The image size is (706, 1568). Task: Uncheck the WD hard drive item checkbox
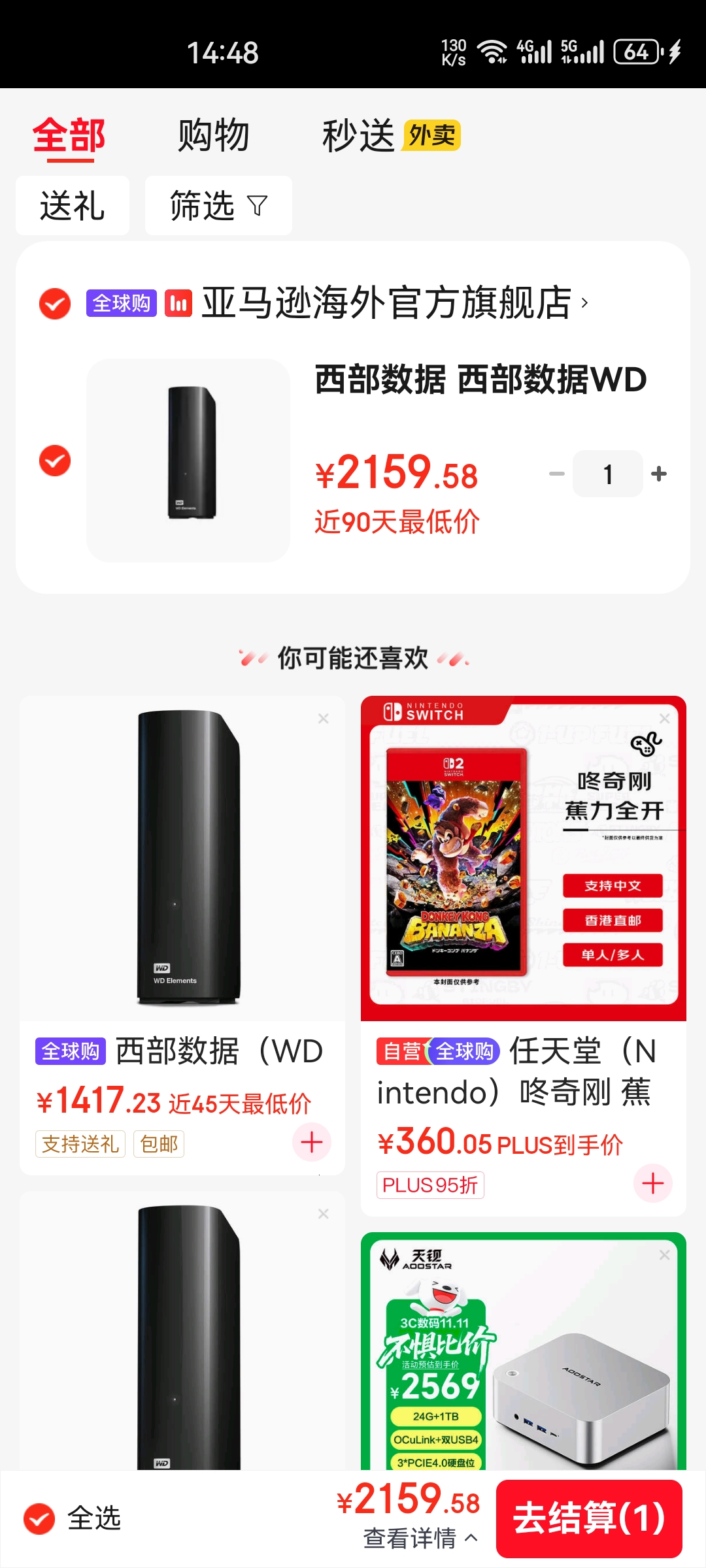(x=56, y=461)
